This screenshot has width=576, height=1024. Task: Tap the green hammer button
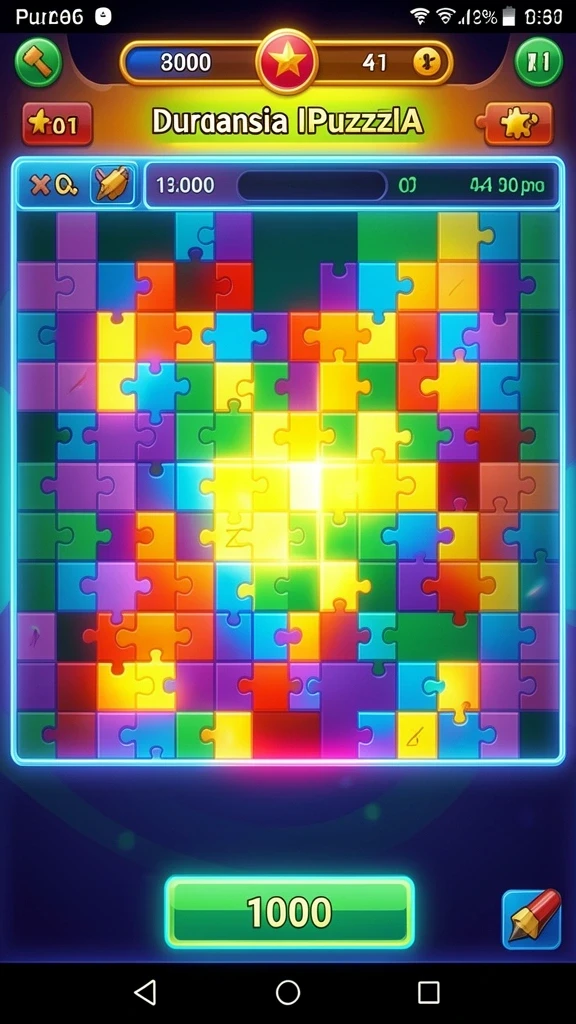coord(39,63)
